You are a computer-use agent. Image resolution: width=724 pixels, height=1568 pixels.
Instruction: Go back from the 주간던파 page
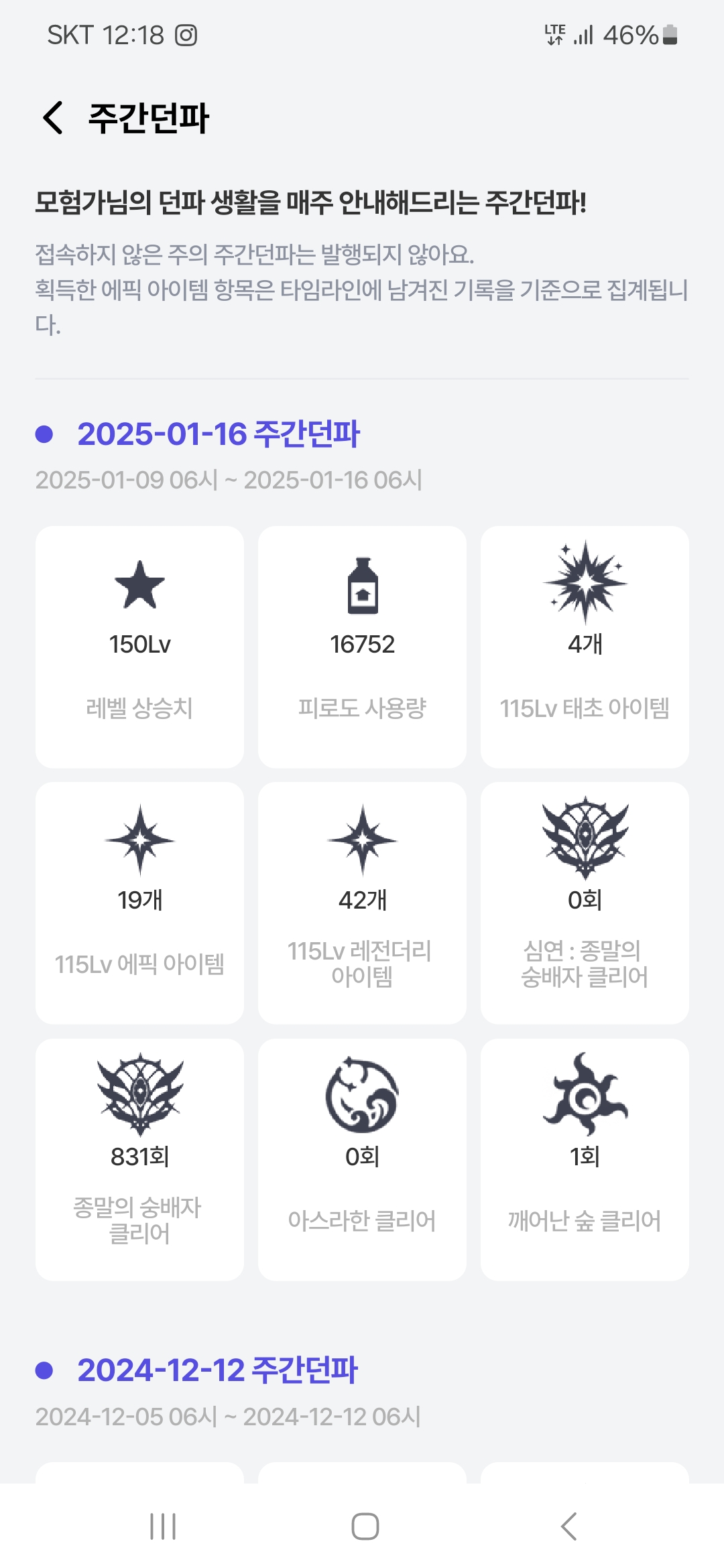coord(53,118)
